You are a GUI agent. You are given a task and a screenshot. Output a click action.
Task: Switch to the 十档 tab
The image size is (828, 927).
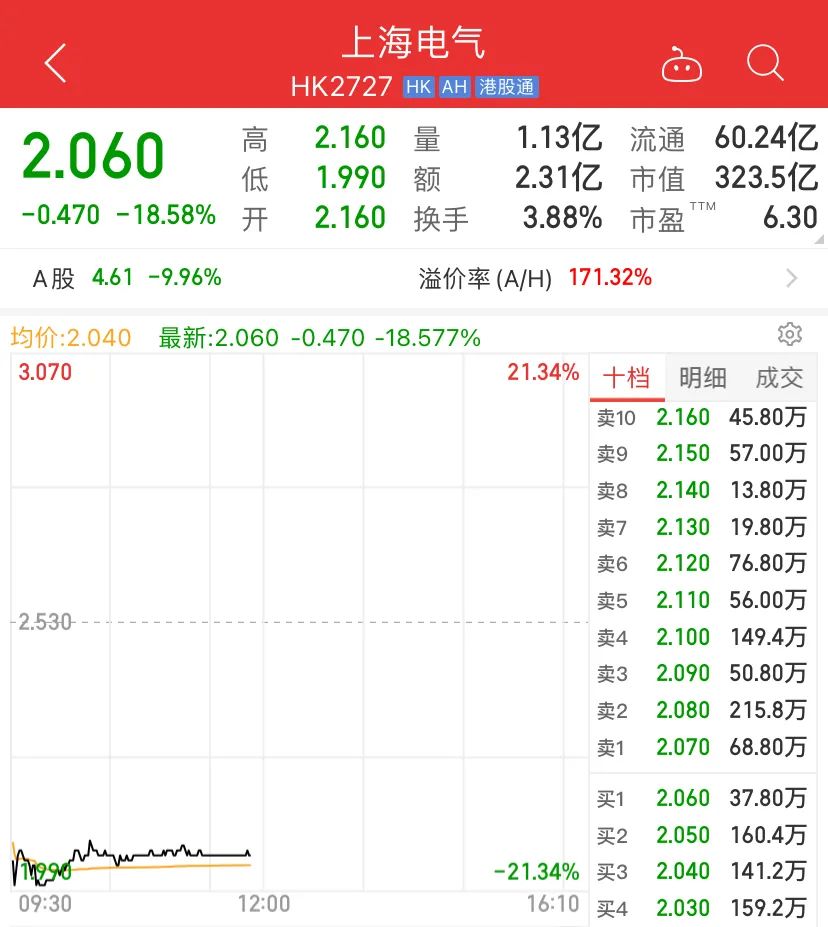[x=627, y=378]
